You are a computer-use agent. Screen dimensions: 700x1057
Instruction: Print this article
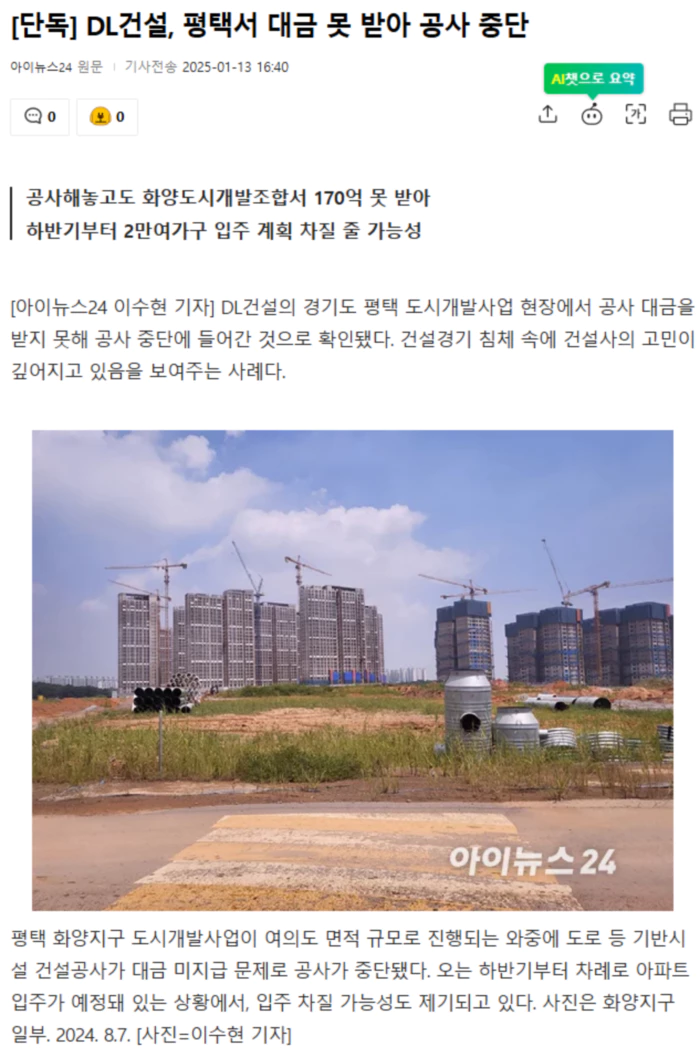pyautogui.click(x=680, y=114)
